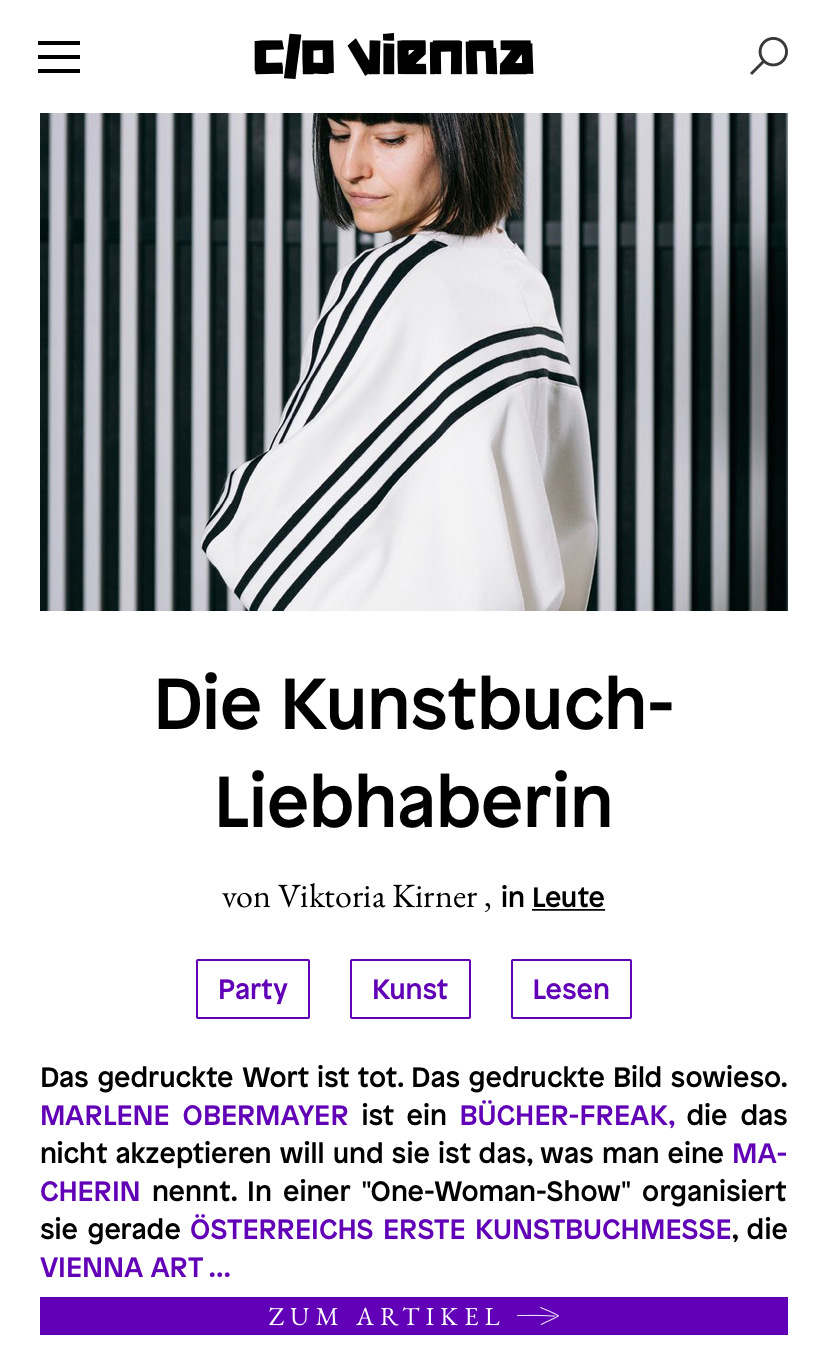This screenshot has height=1348, width=828.
Task: Select the Party tag
Action: point(253,989)
